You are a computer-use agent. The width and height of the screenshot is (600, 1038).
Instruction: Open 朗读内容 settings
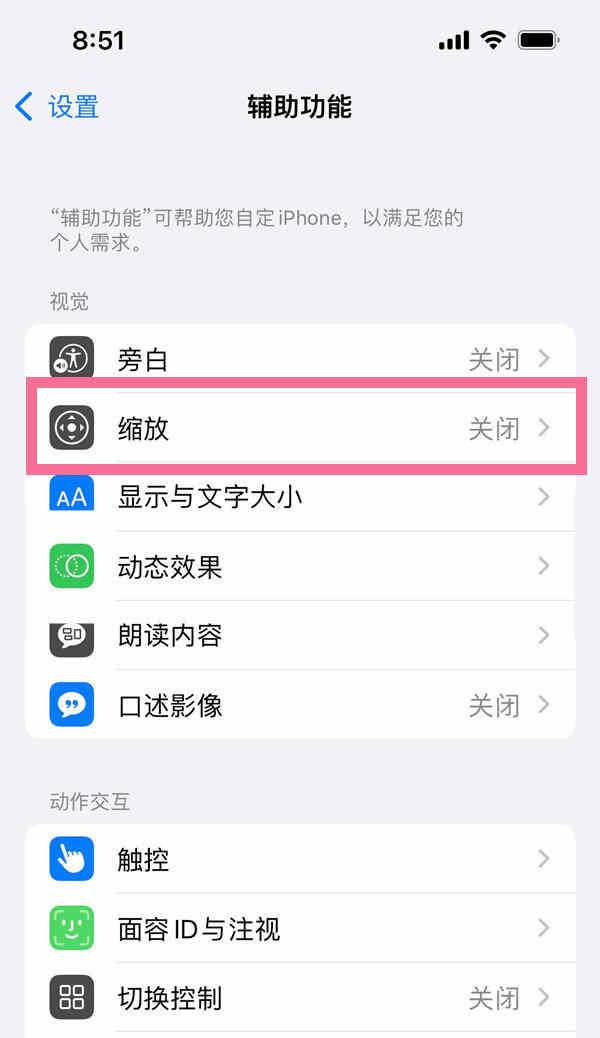pos(300,636)
